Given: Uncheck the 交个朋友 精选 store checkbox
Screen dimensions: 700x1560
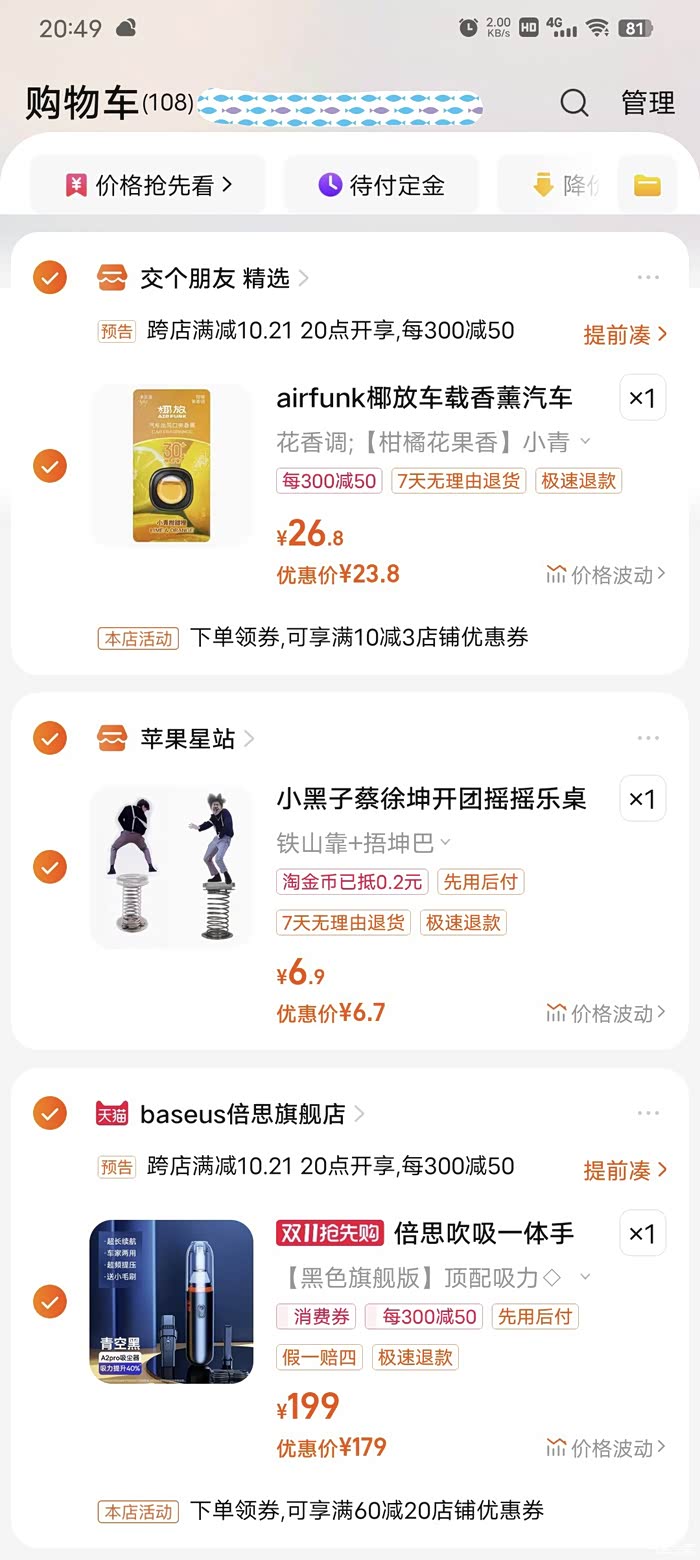Looking at the screenshot, I should [x=50, y=277].
